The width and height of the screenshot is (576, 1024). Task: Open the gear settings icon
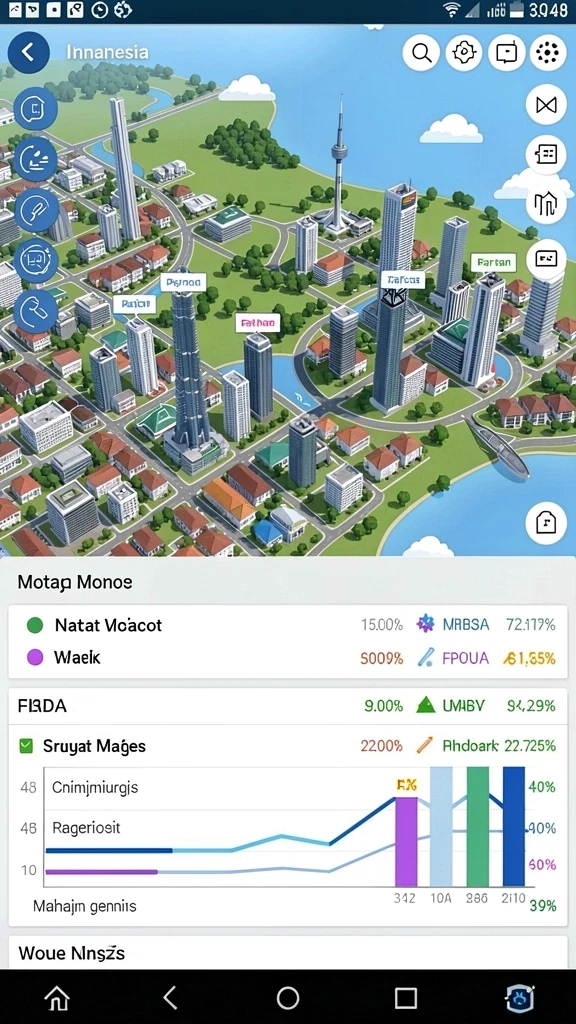[464, 52]
